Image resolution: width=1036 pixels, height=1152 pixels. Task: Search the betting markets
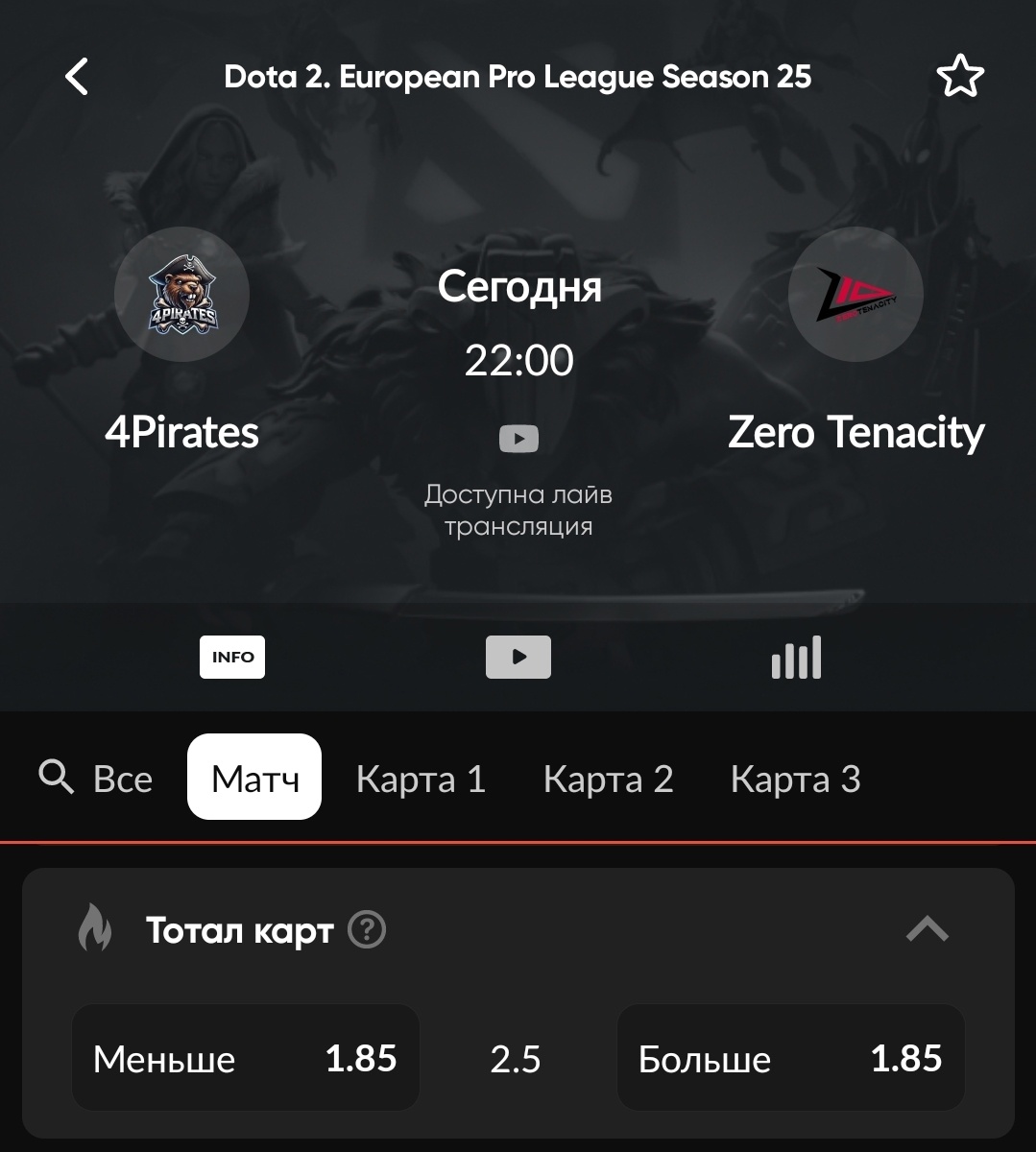coord(56,777)
